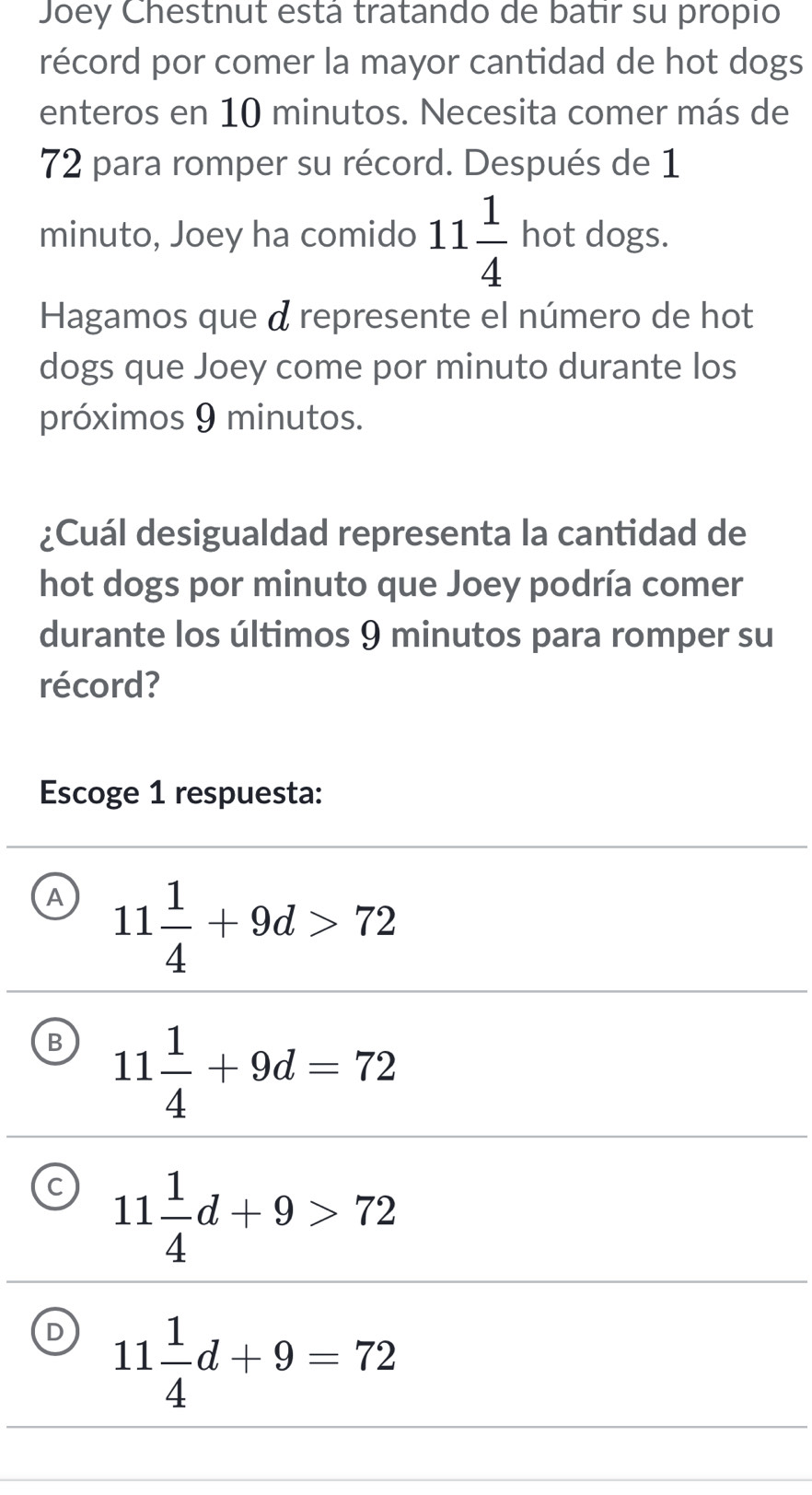Click the Escoge 1 respuesta heading
Viewport: 812px width, 1495px height.
pyautogui.click(x=180, y=793)
